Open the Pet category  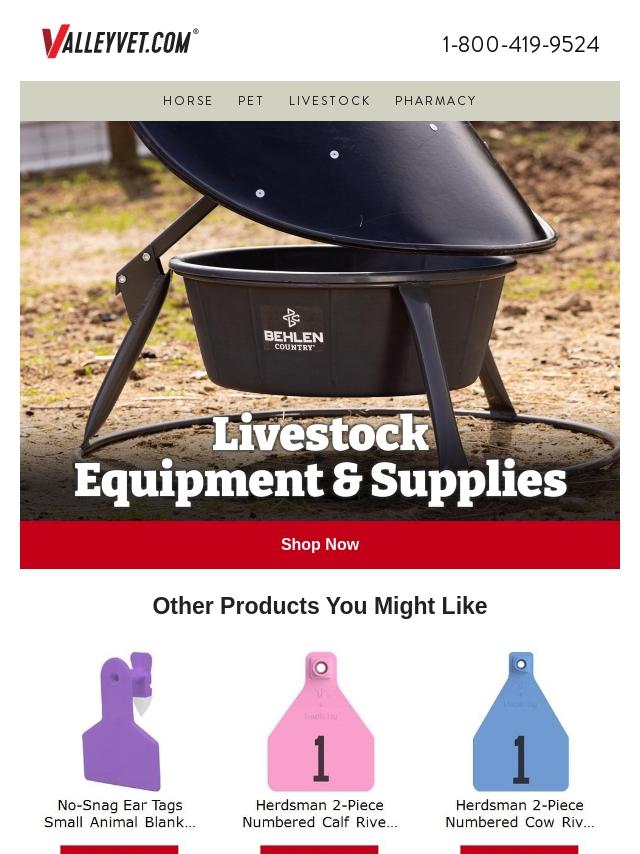click(x=251, y=101)
